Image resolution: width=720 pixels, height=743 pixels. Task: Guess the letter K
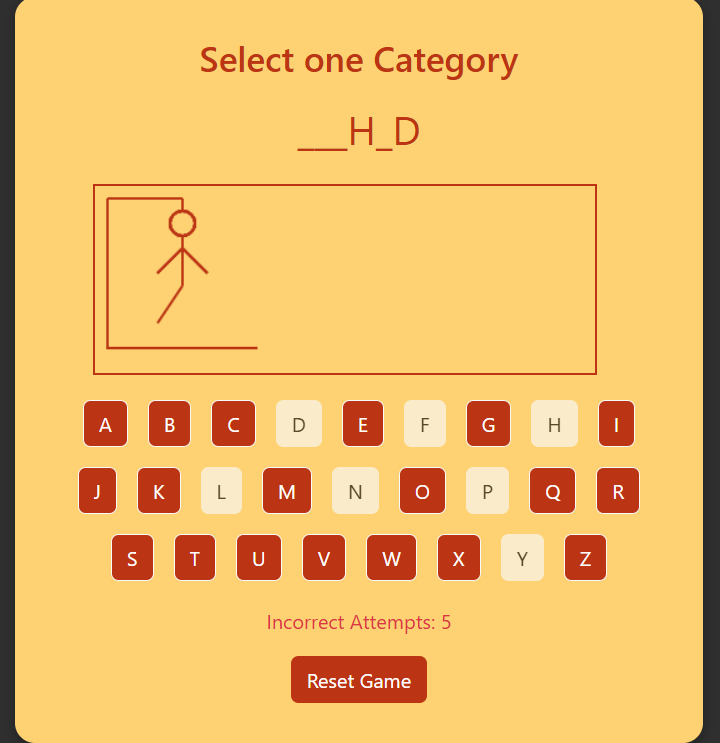point(159,491)
